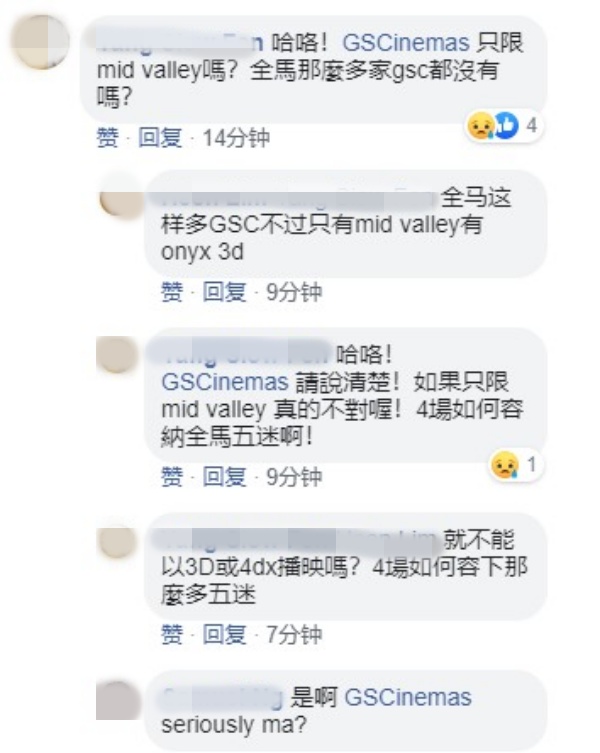Image resolution: width=600 pixels, height=753 pixels.
Task: Reply to the comment posted 7分钟 ago
Action: (224, 634)
